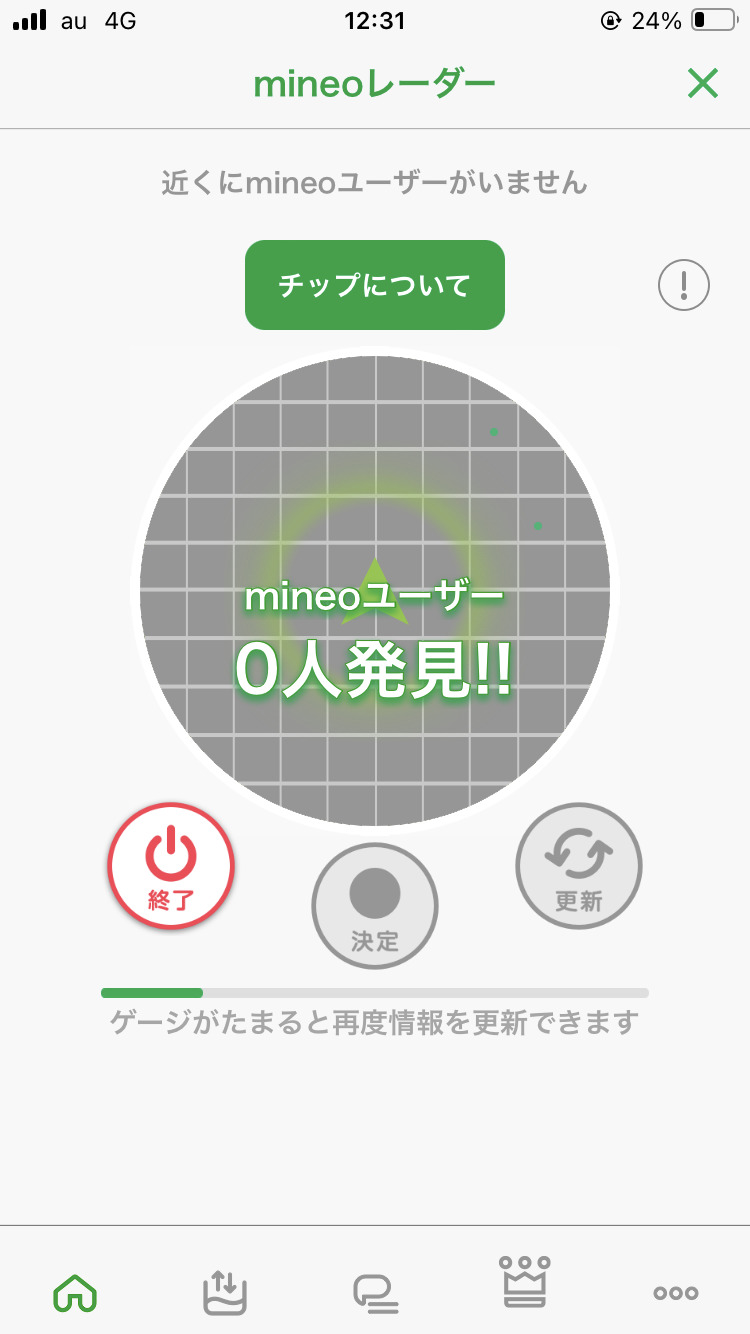Refresh the radar with 更新 button
The image size is (750, 1334).
click(x=579, y=866)
